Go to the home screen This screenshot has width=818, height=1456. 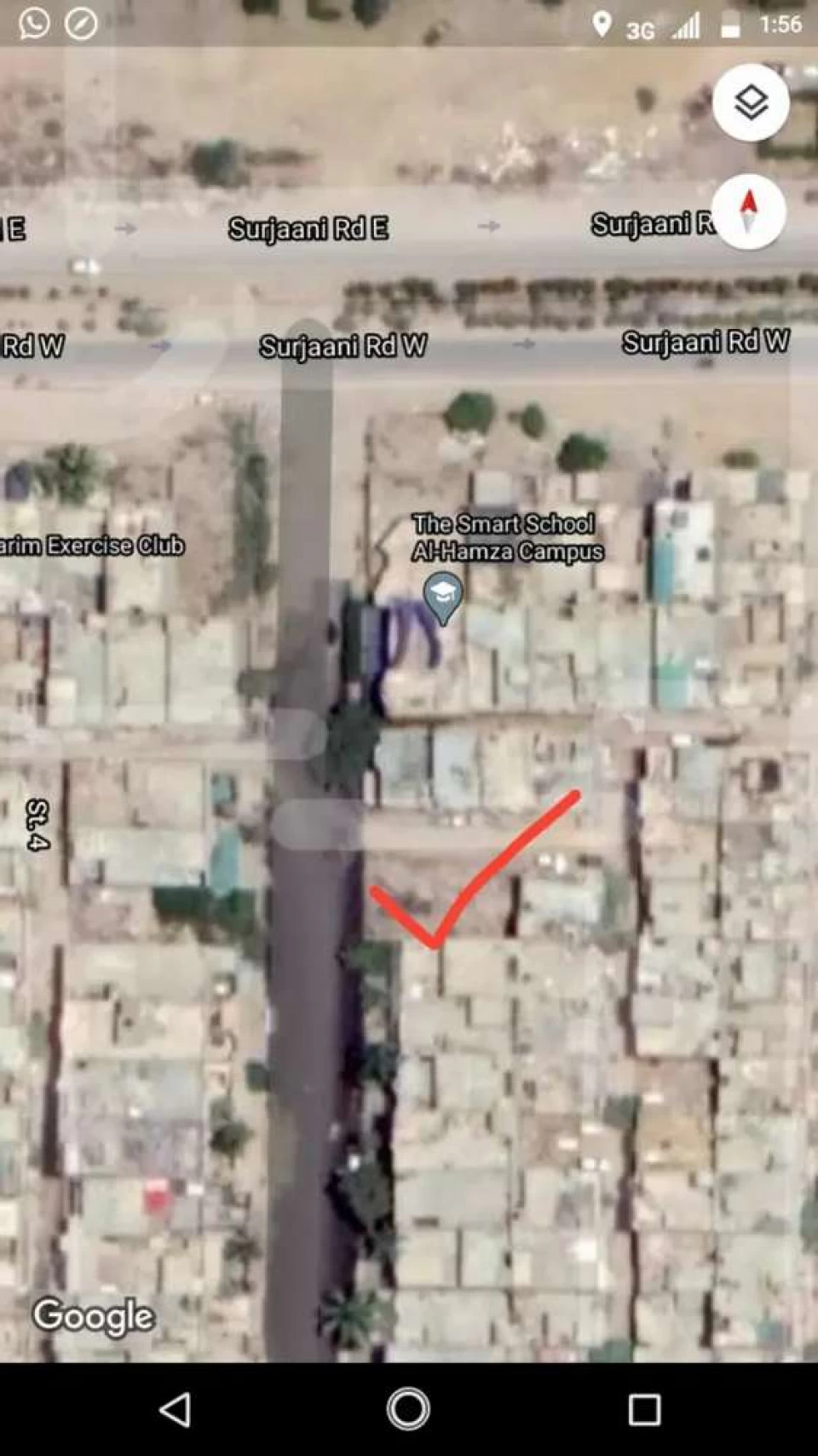coord(408,1409)
